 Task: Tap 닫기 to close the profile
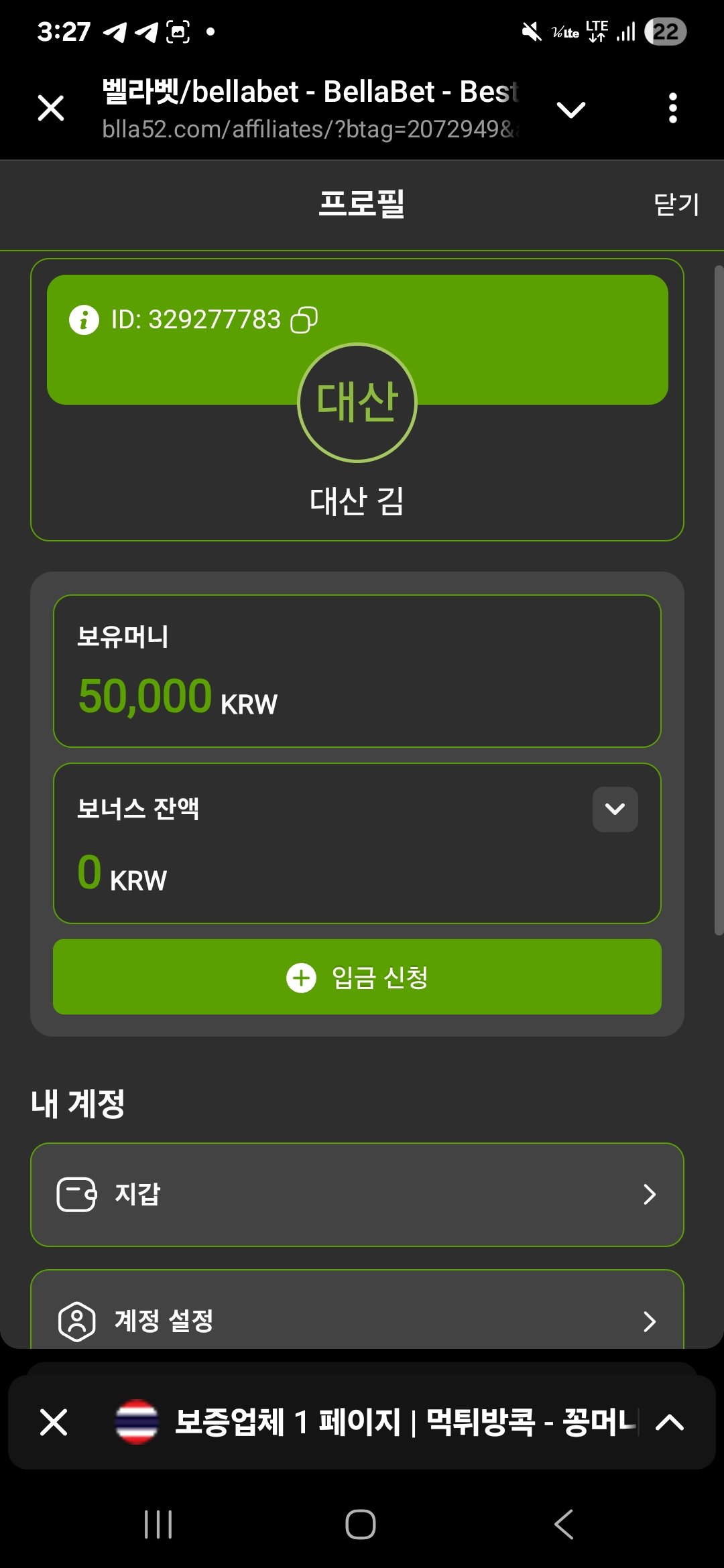click(x=676, y=204)
